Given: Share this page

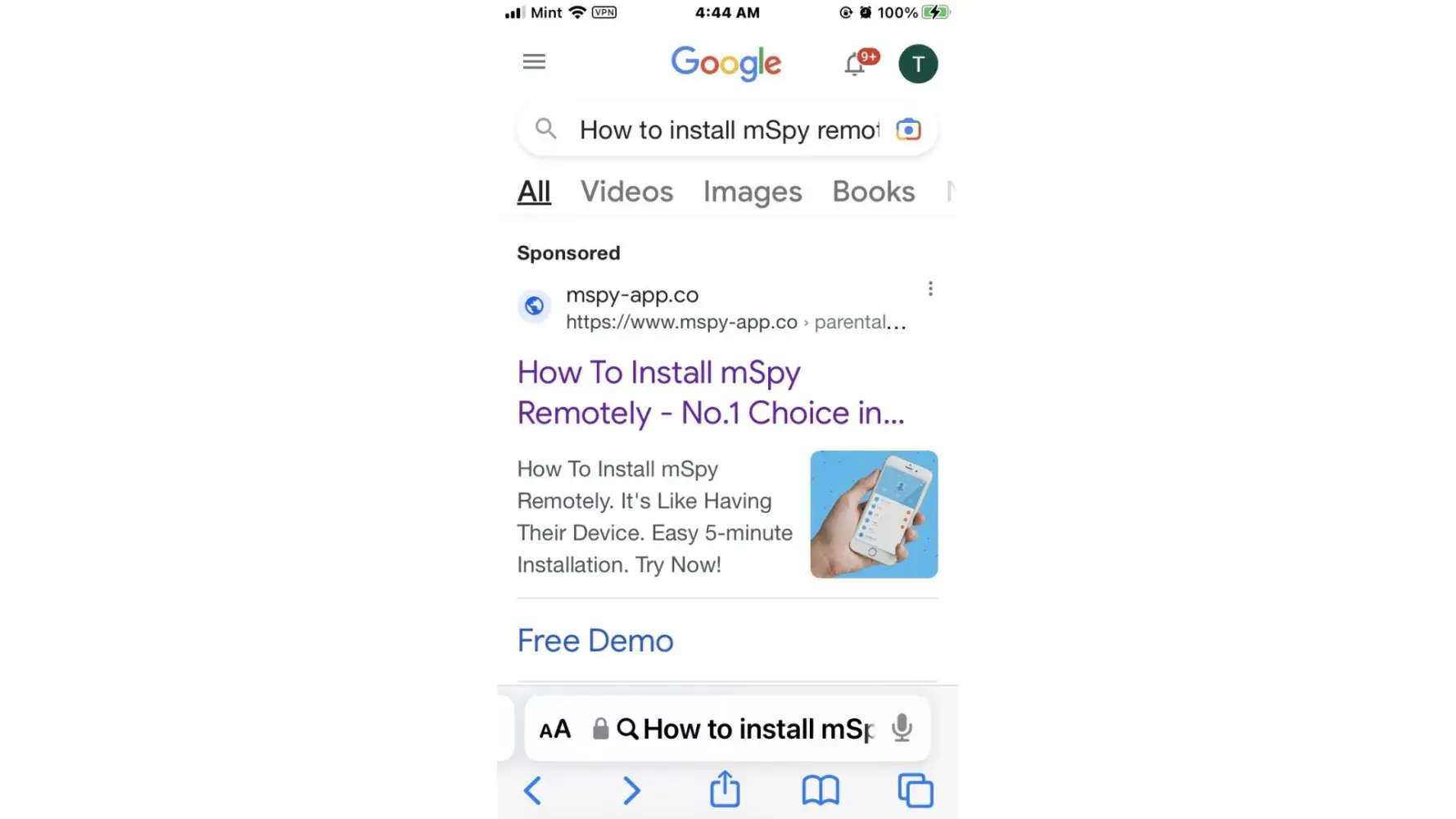Looking at the screenshot, I should click(725, 790).
